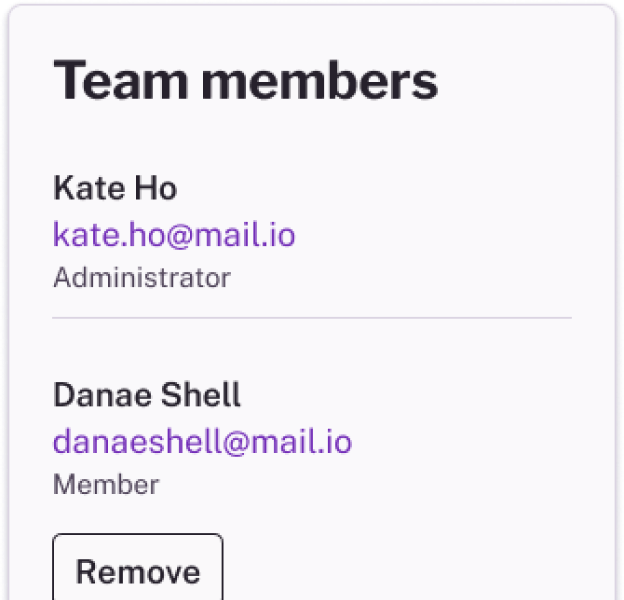
Task: Remove Danae Shell from the team
Action: coord(137,571)
